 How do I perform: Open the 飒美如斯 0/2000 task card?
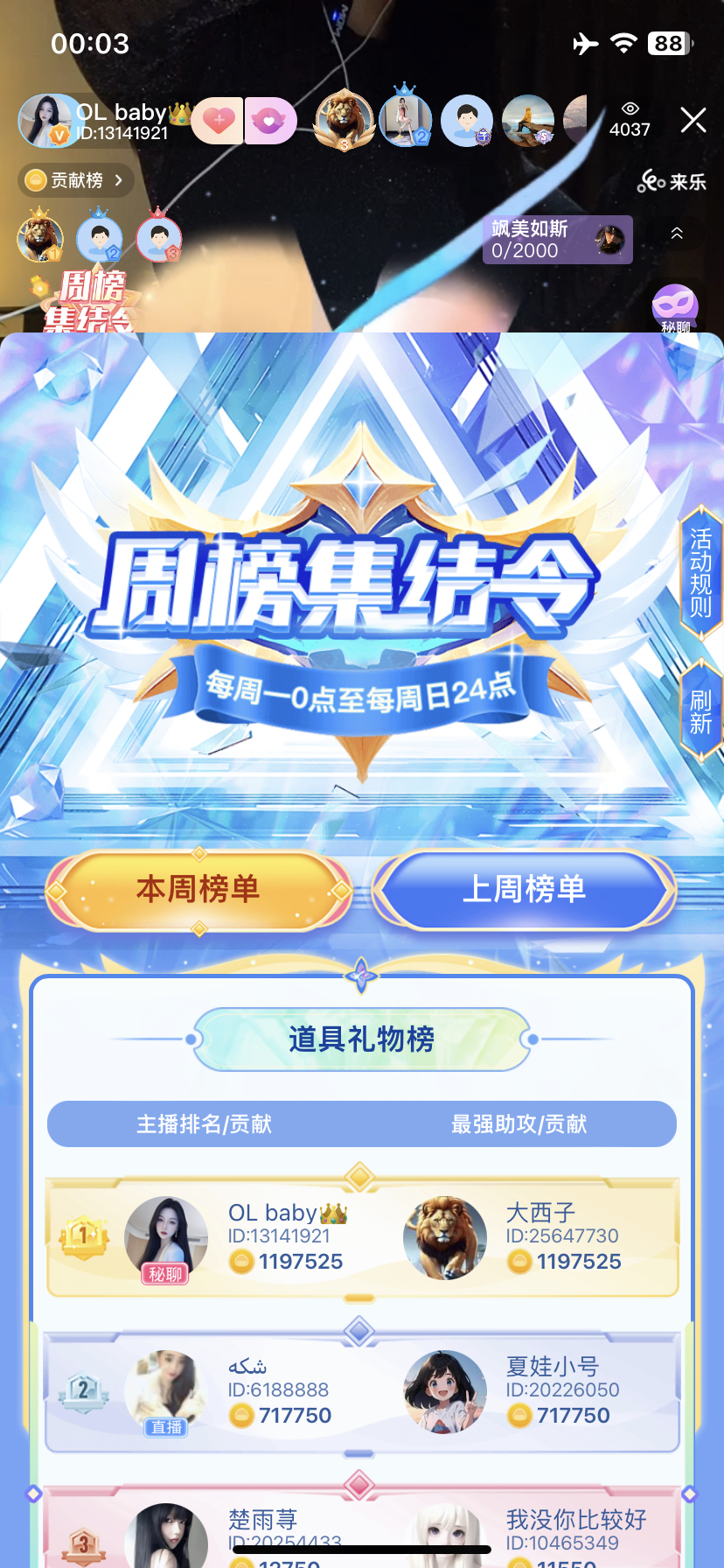click(556, 240)
